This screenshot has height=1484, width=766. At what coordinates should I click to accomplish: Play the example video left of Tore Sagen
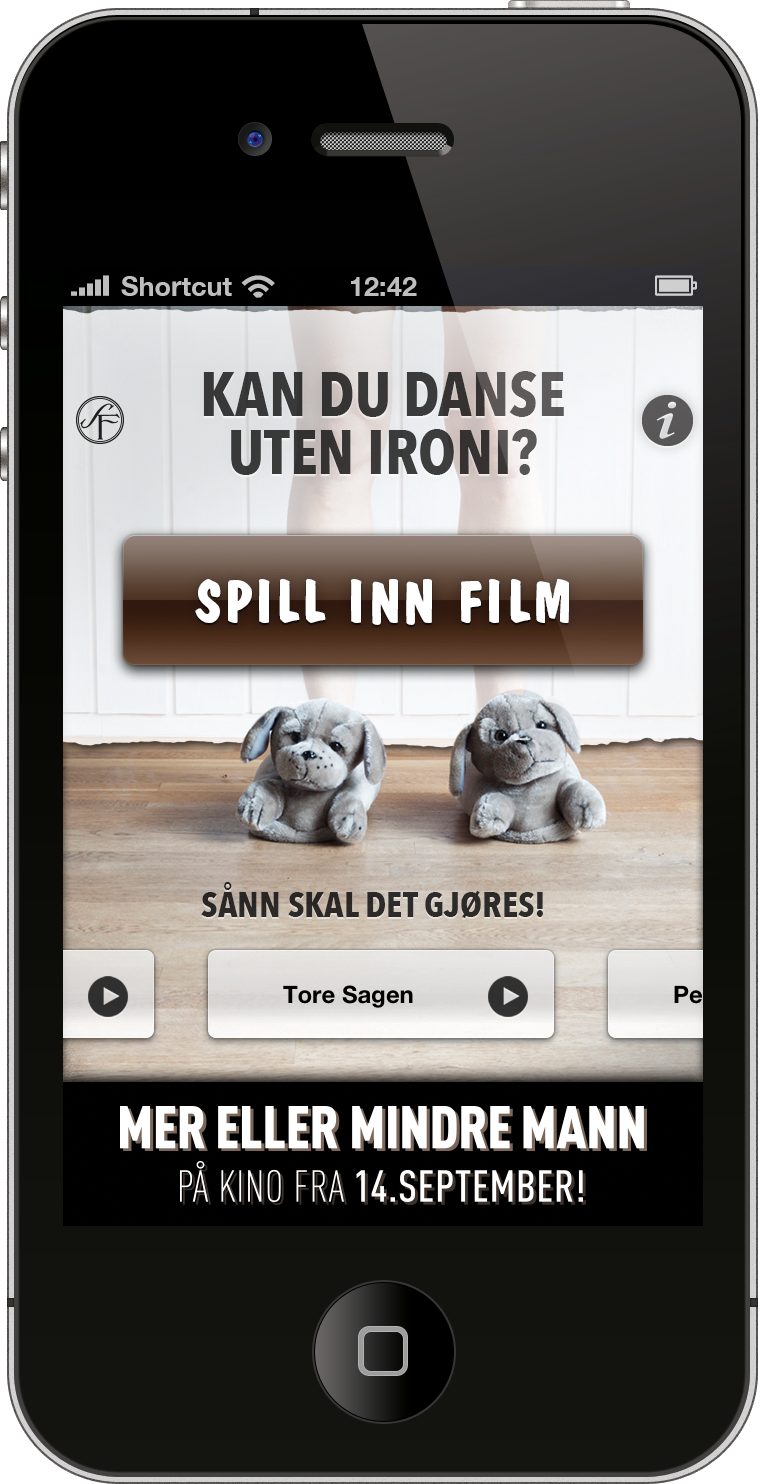coord(108,994)
